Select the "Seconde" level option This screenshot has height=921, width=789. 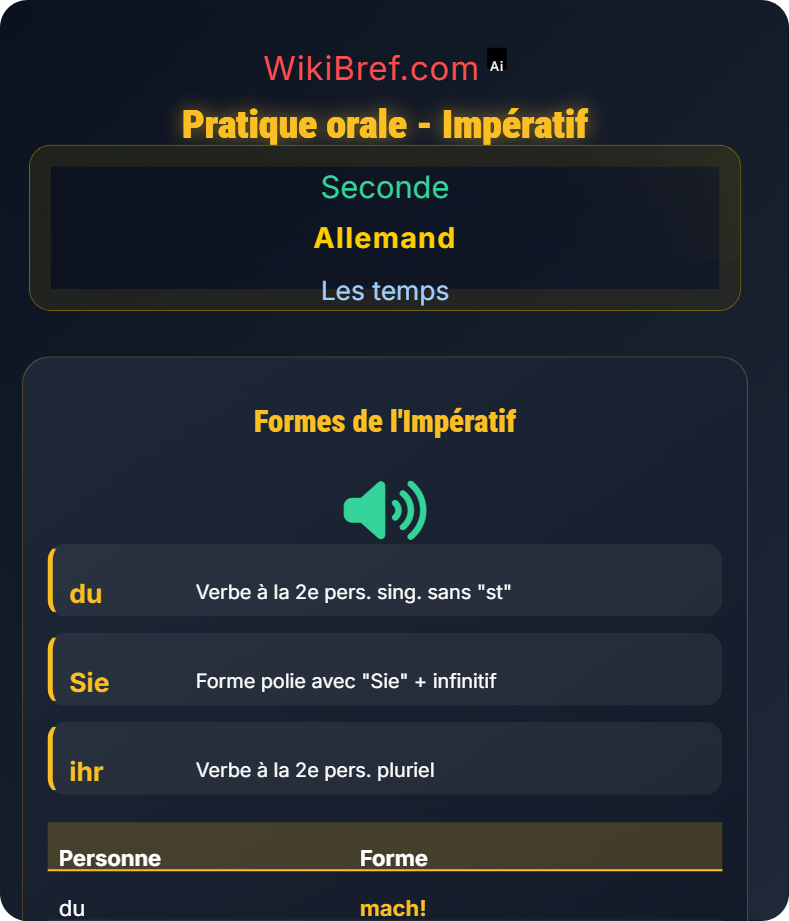(384, 187)
